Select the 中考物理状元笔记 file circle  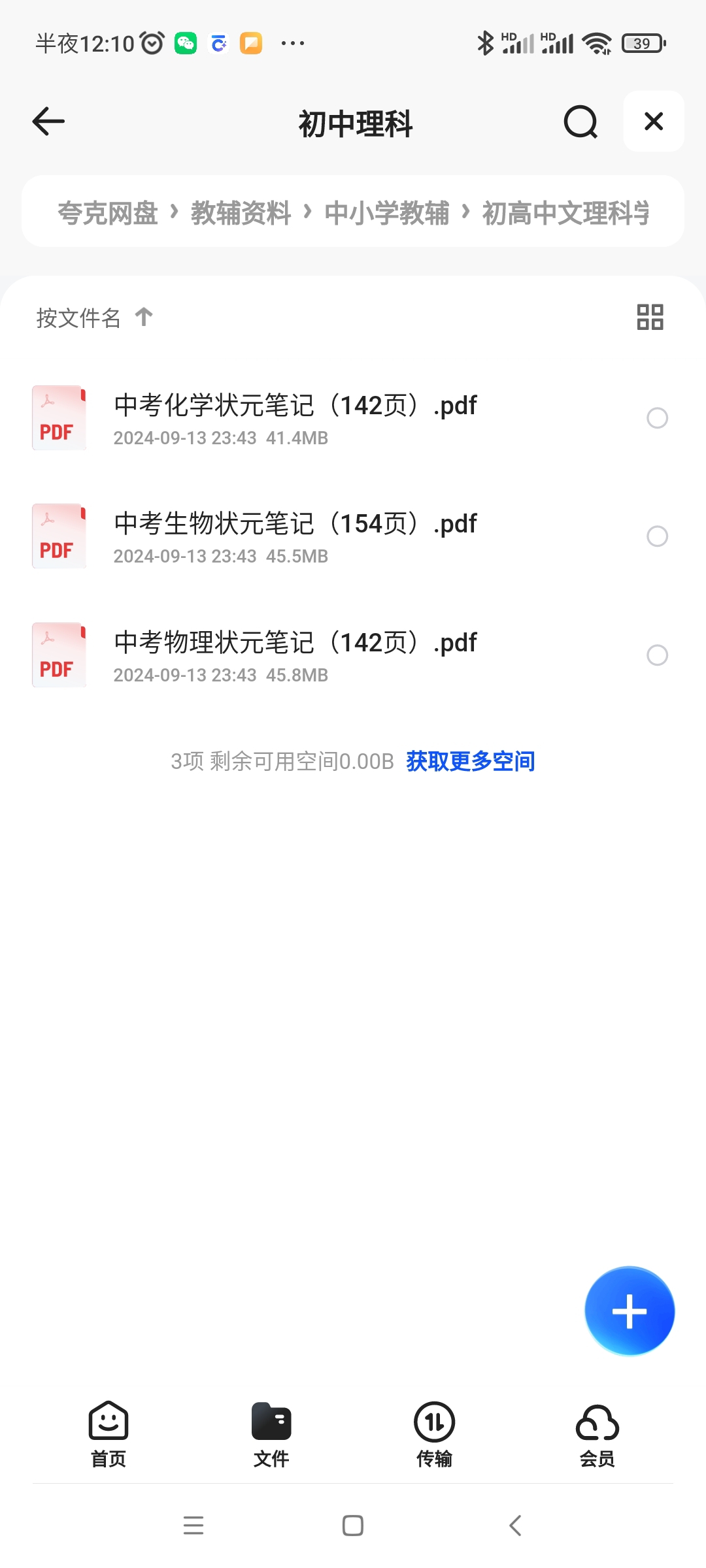pos(657,655)
